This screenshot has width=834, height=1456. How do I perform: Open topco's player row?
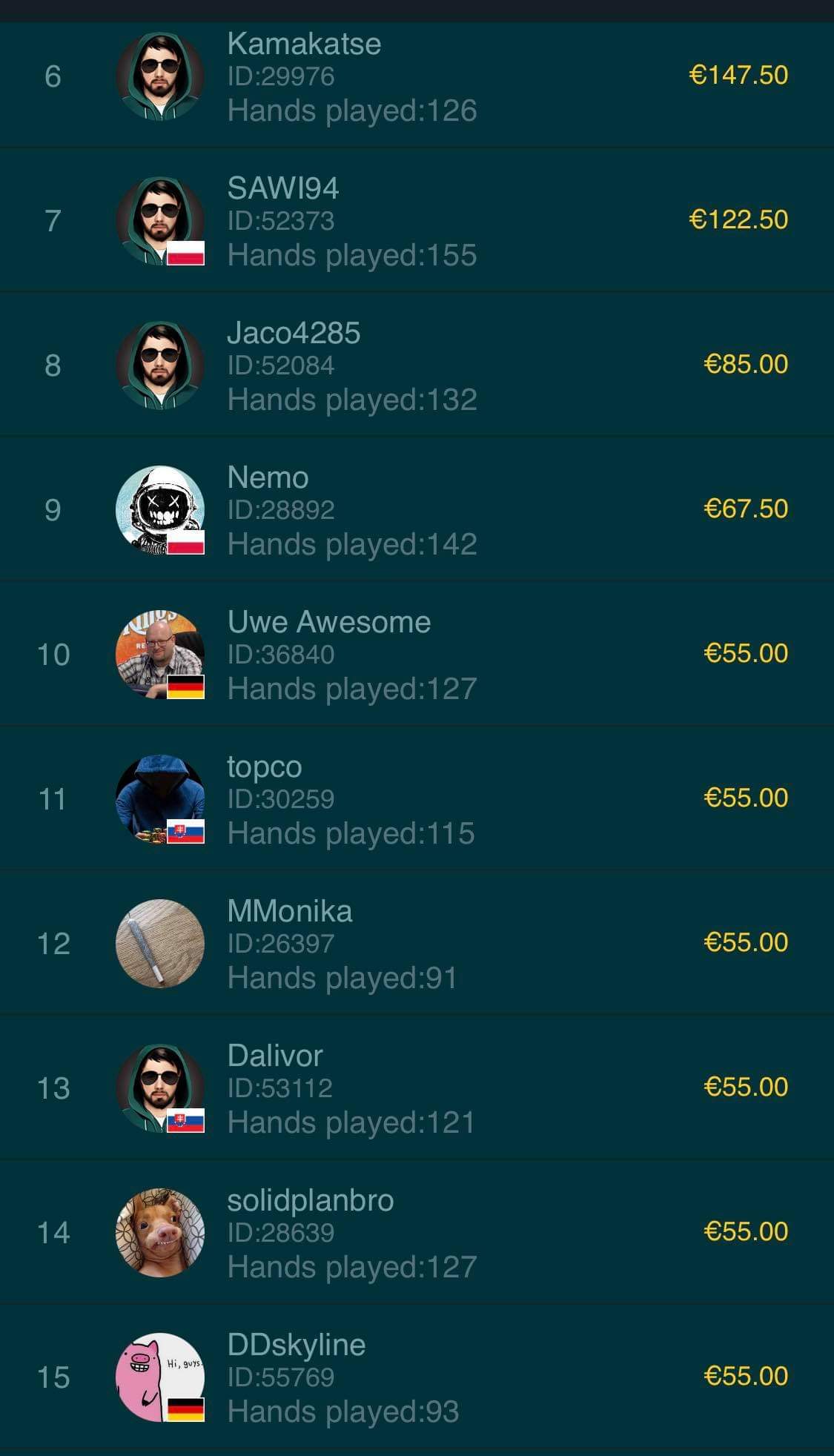(x=417, y=798)
